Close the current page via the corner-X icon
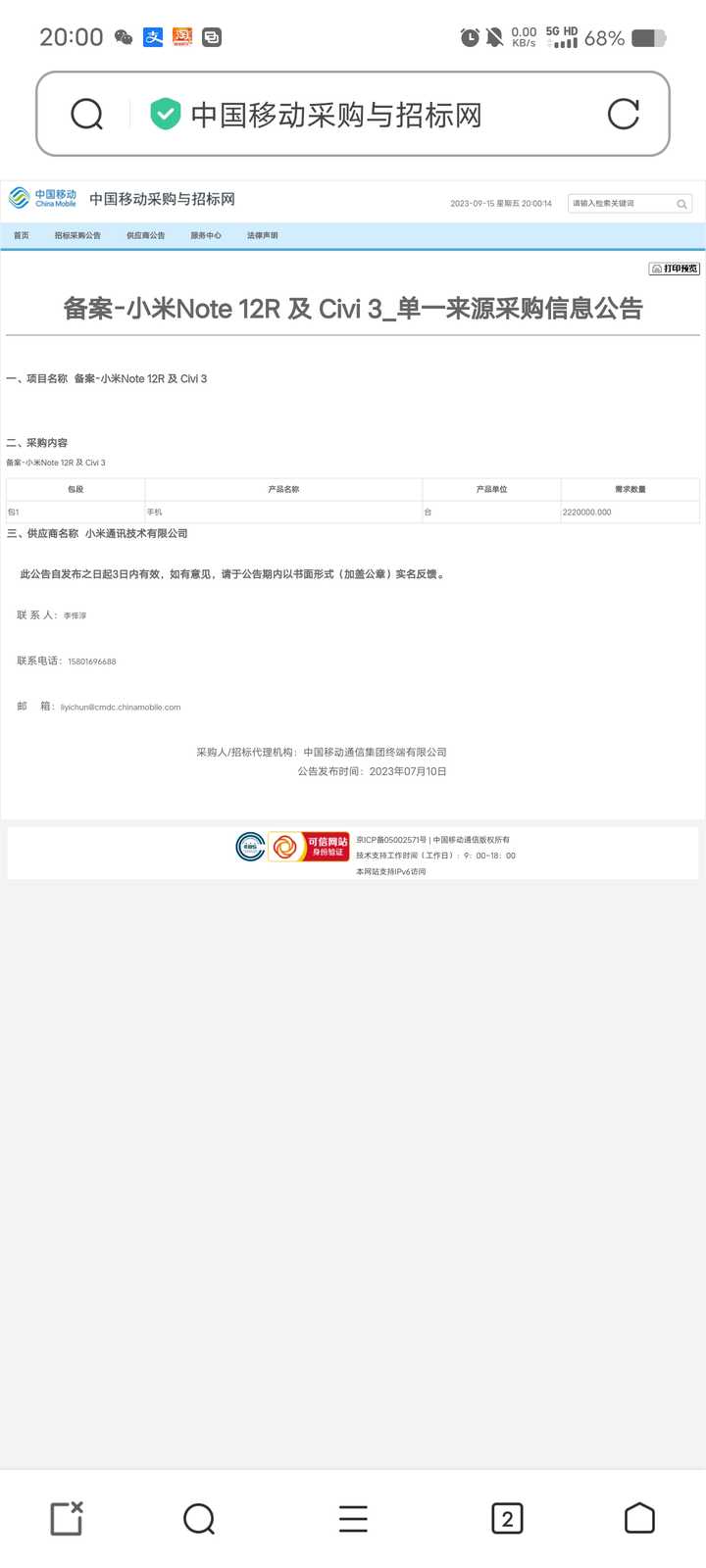The image size is (706, 1568). pos(67,1518)
